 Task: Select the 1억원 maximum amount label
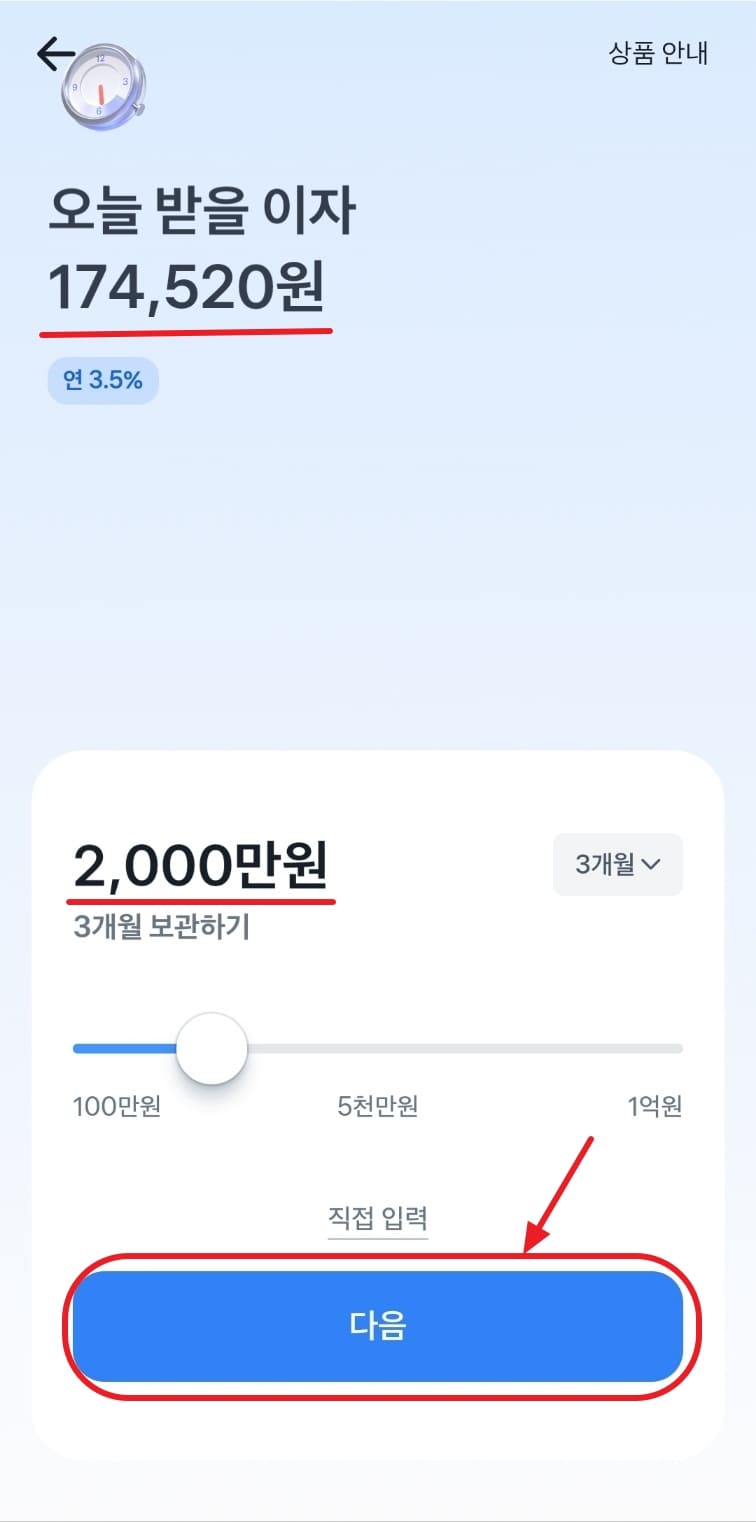click(x=653, y=1106)
